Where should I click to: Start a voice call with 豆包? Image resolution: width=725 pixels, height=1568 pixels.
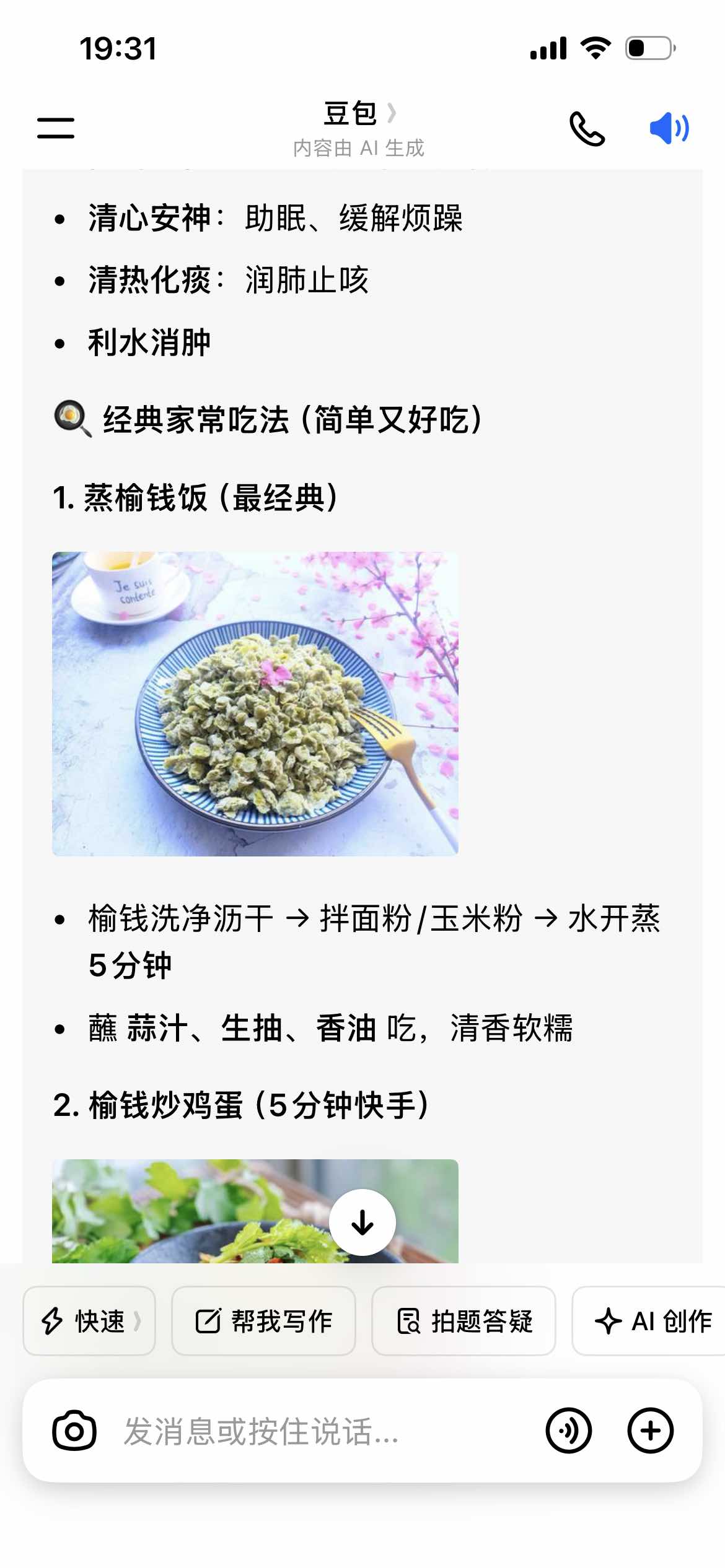pyautogui.click(x=586, y=128)
